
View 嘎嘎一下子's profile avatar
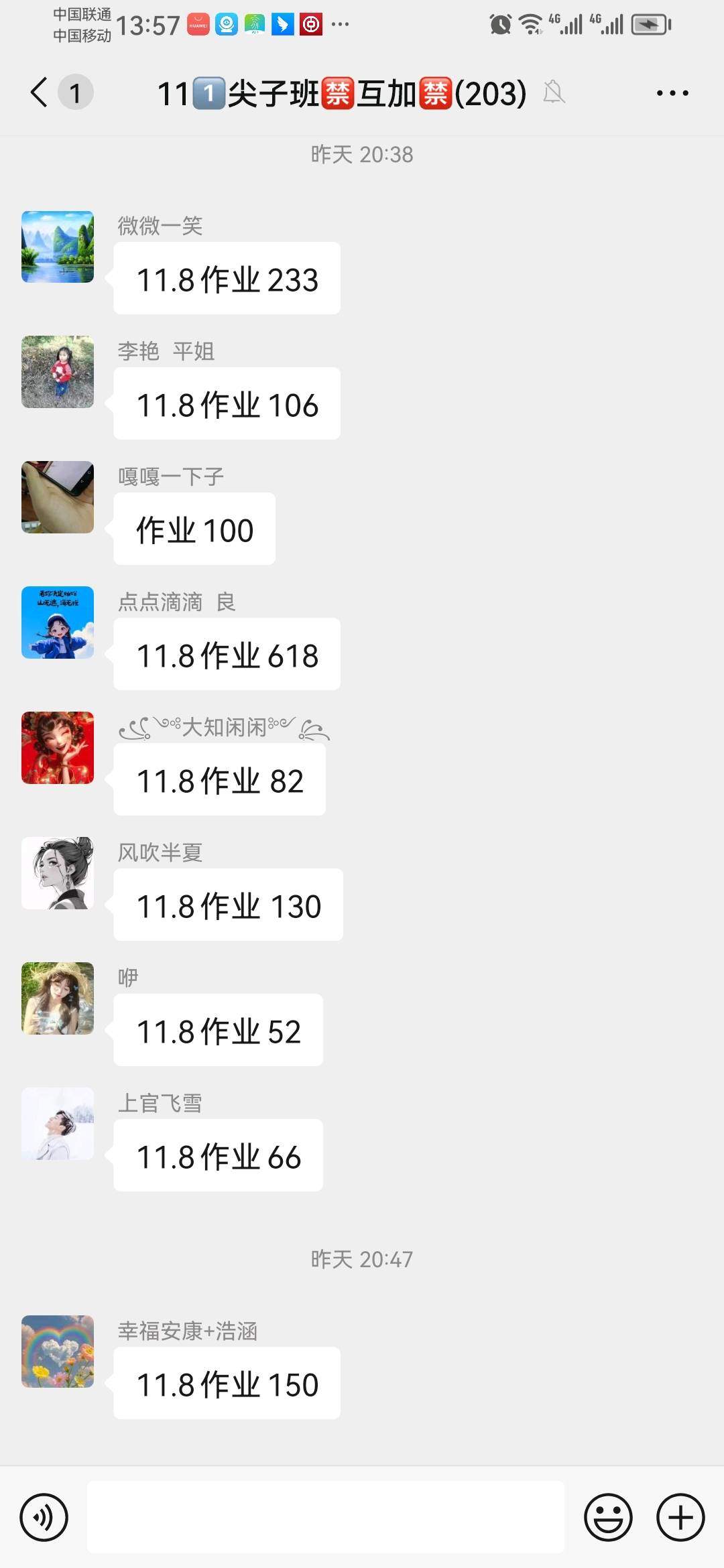(58, 497)
